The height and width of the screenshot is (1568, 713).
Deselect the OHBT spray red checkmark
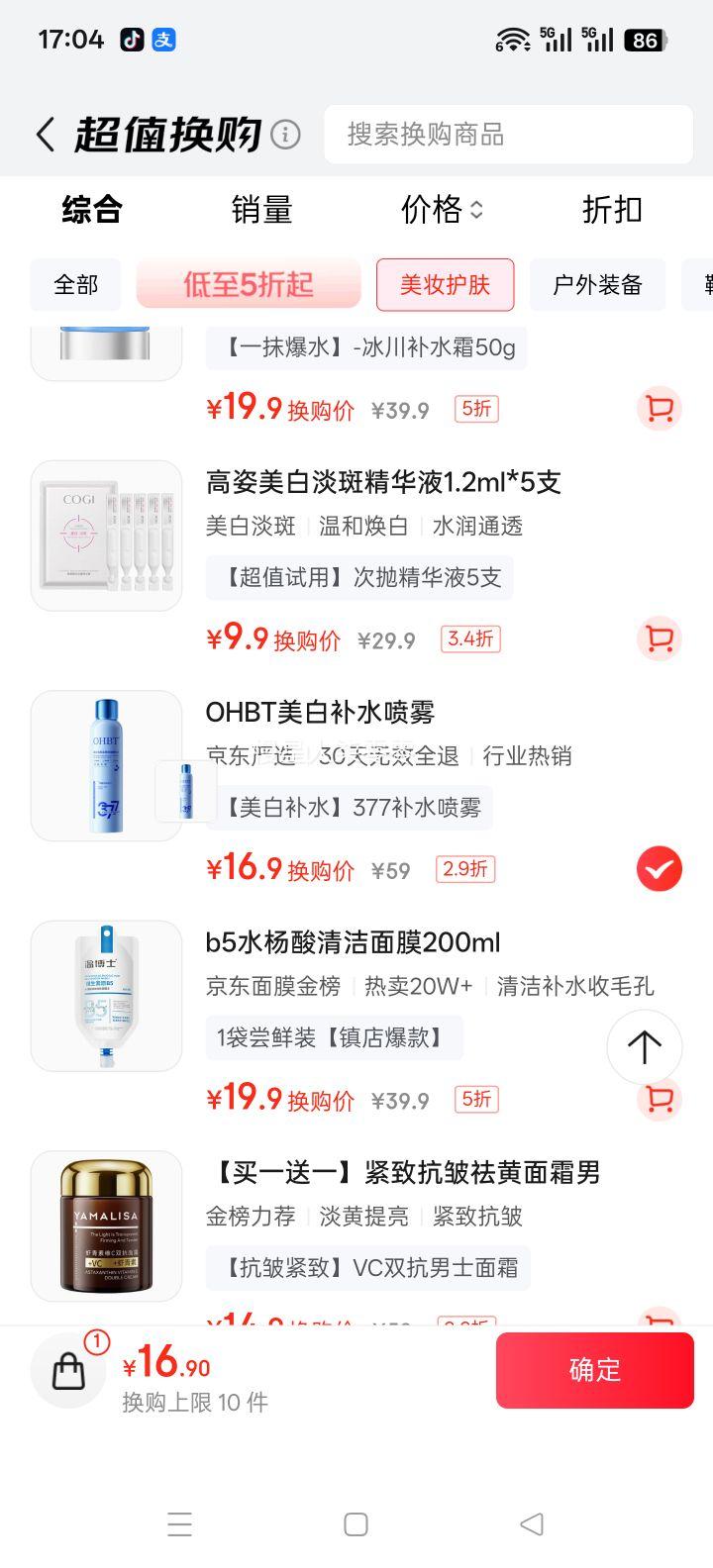659,868
